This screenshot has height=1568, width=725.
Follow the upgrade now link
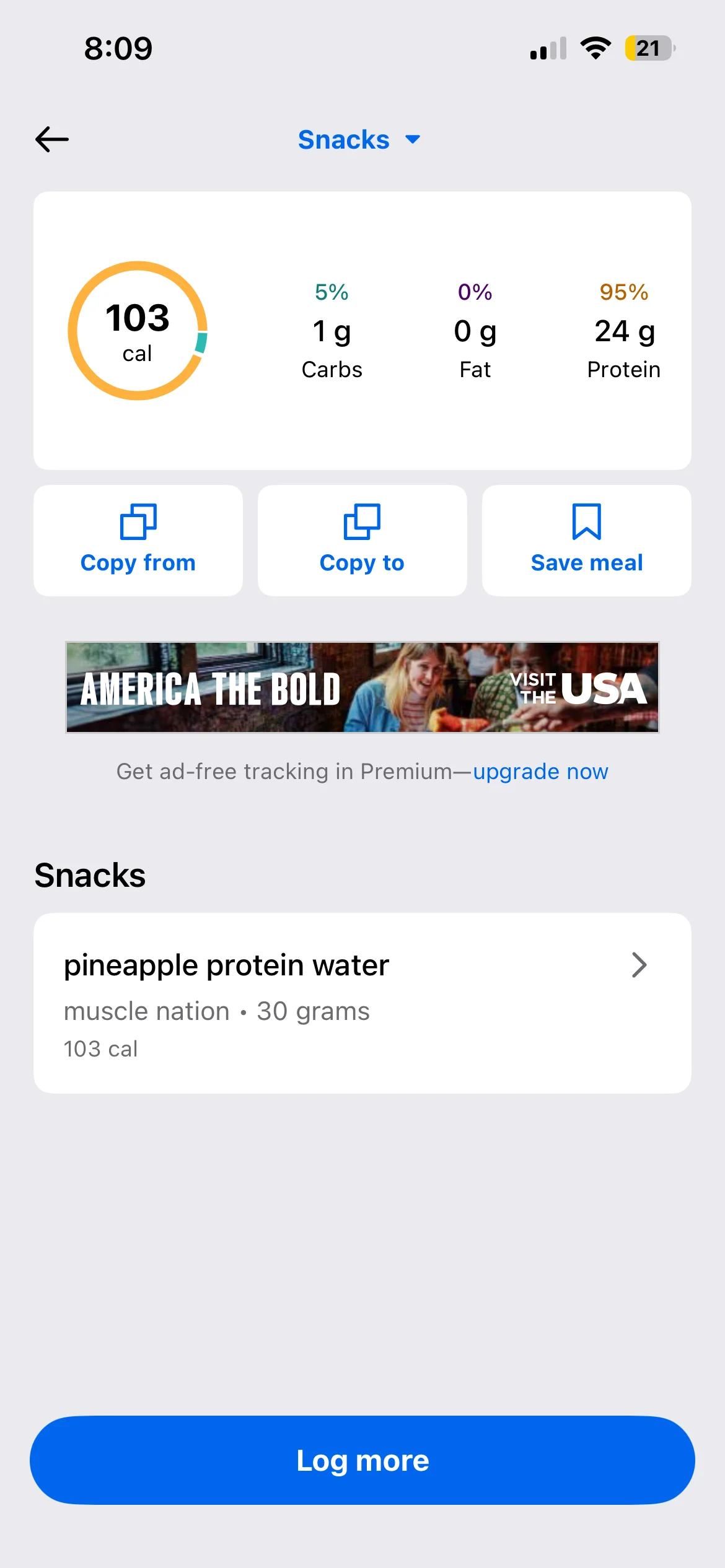(540, 772)
